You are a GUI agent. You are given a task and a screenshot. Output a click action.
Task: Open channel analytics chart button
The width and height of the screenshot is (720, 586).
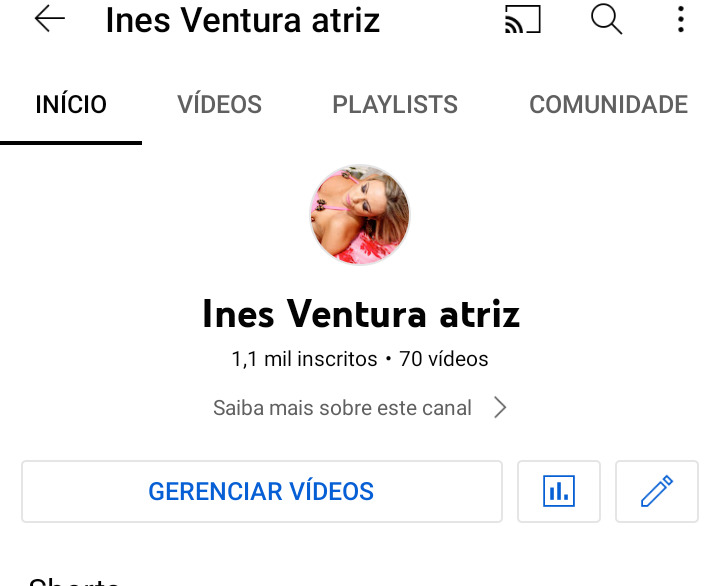(558, 491)
